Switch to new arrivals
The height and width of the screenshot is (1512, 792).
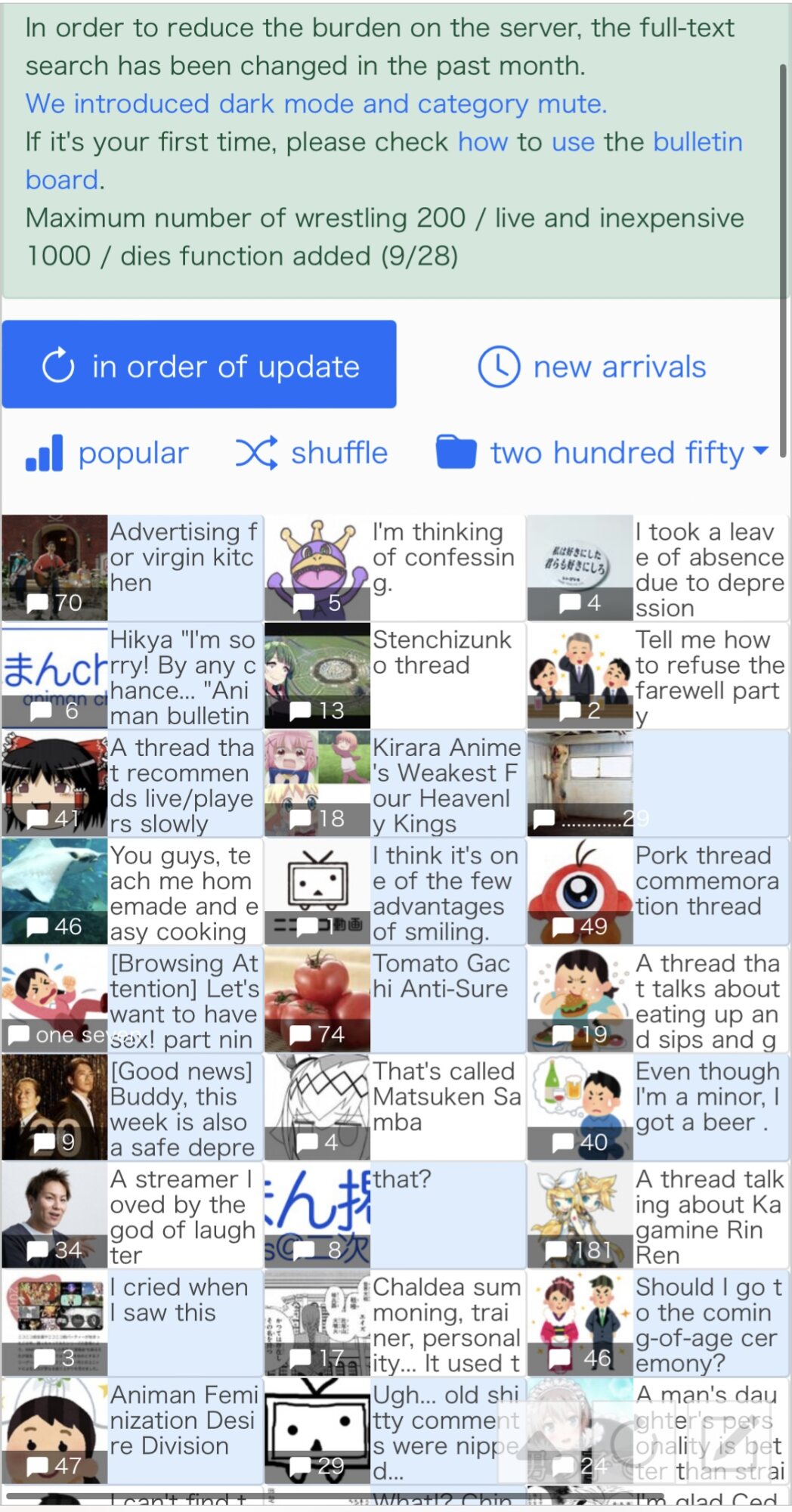tap(592, 367)
